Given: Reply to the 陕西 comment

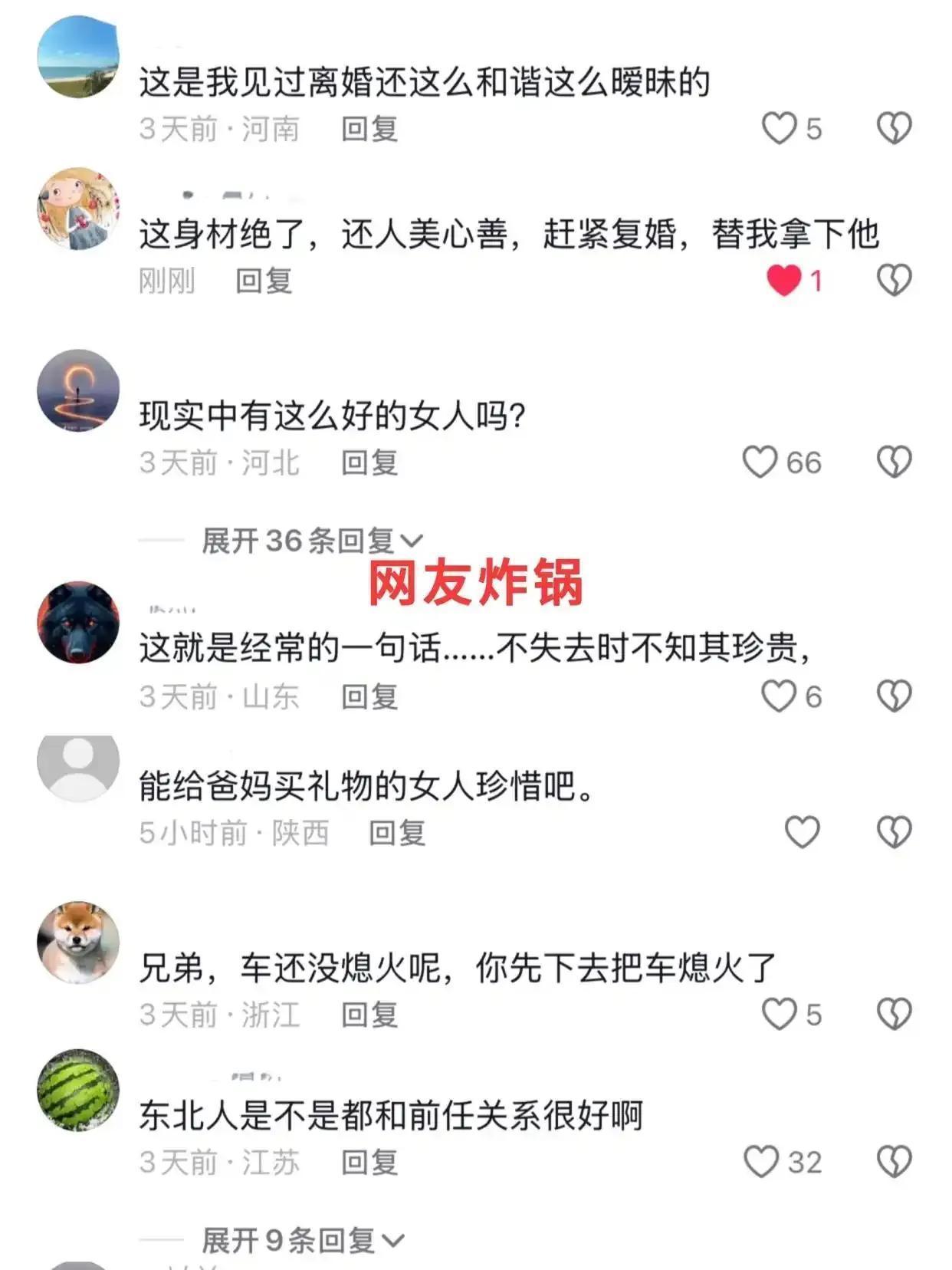Looking at the screenshot, I should (397, 832).
